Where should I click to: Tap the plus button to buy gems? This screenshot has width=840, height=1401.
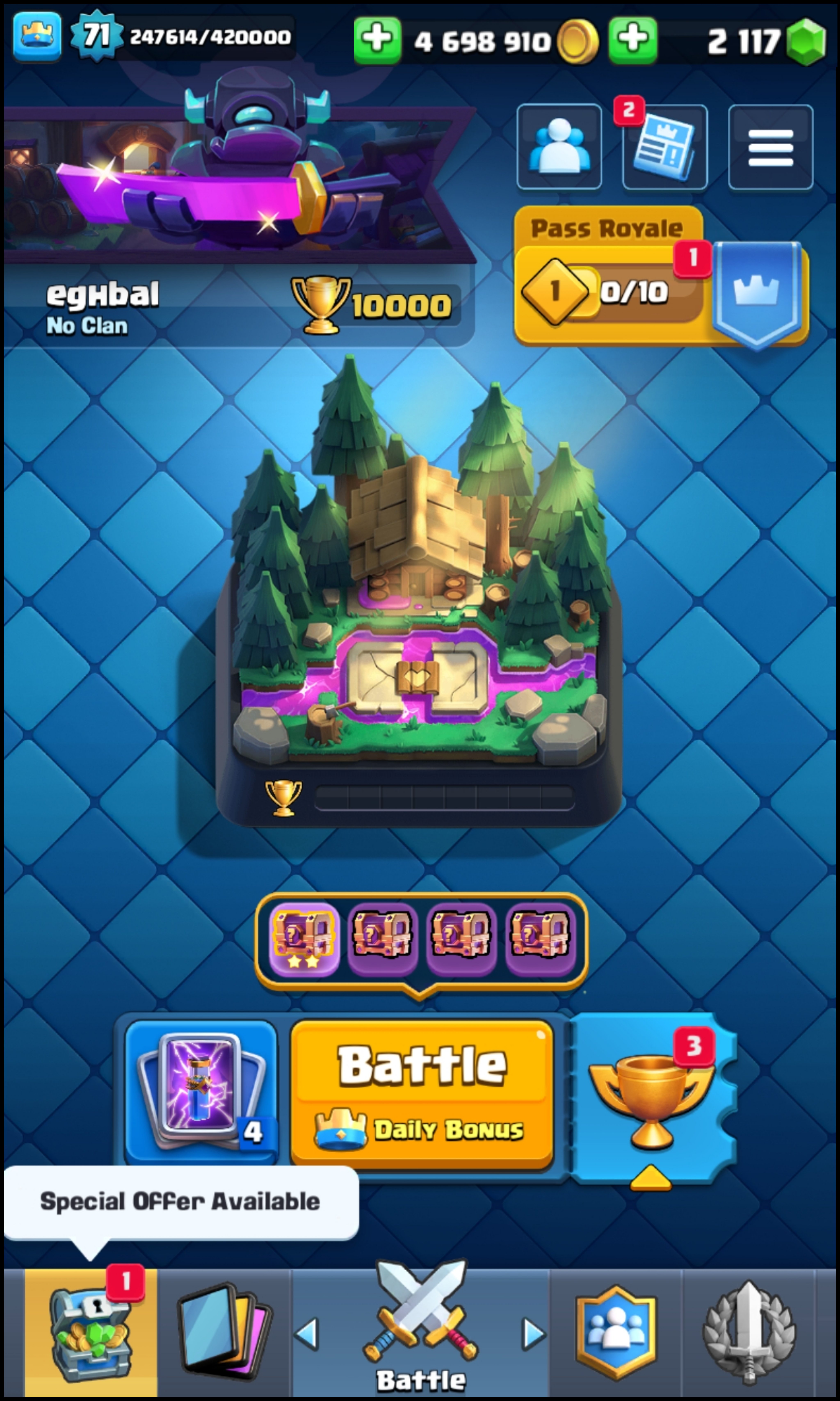click(633, 40)
